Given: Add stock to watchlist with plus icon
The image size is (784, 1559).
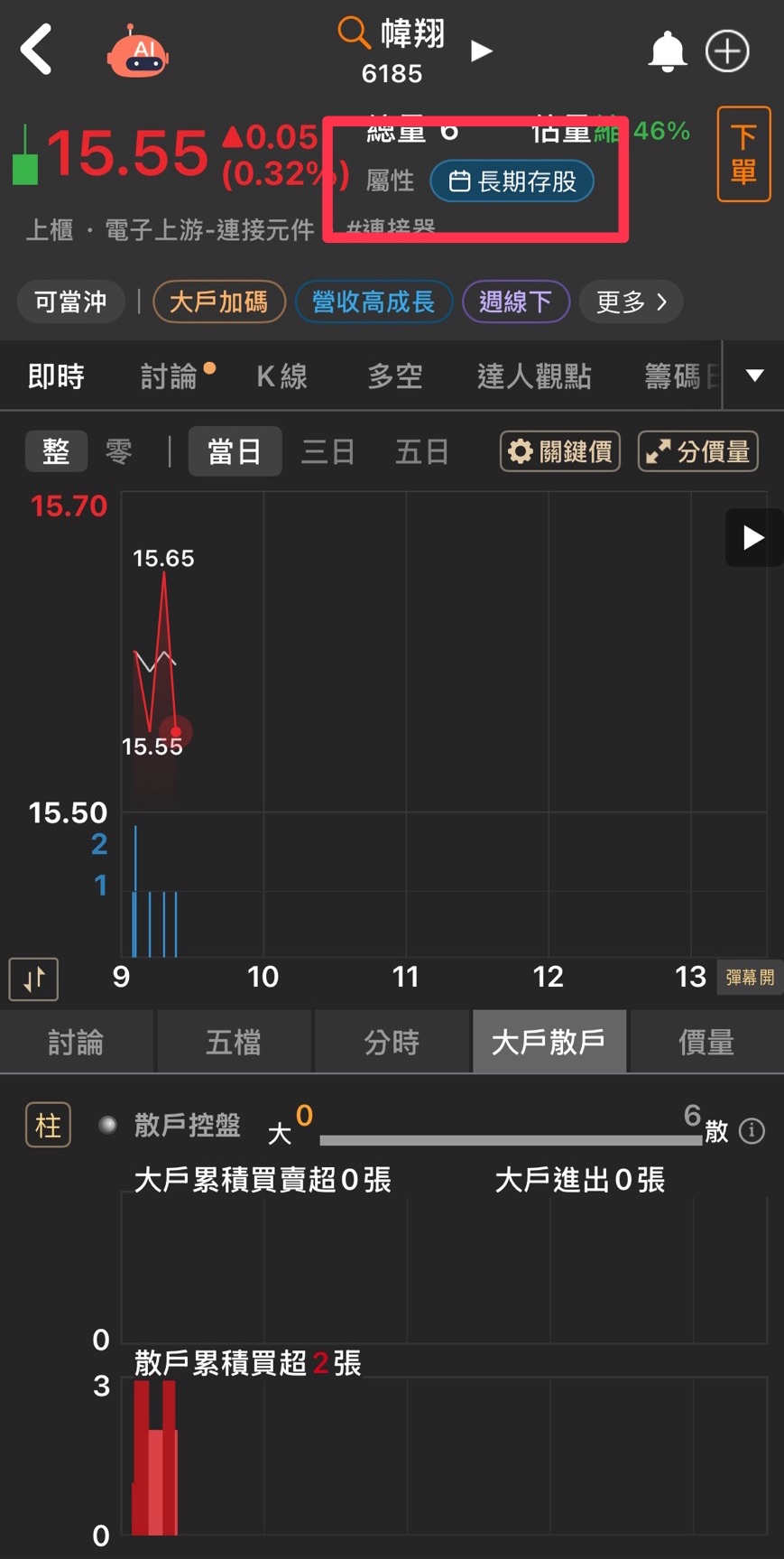Looking at the screenshot, I should tap(727, 51).
